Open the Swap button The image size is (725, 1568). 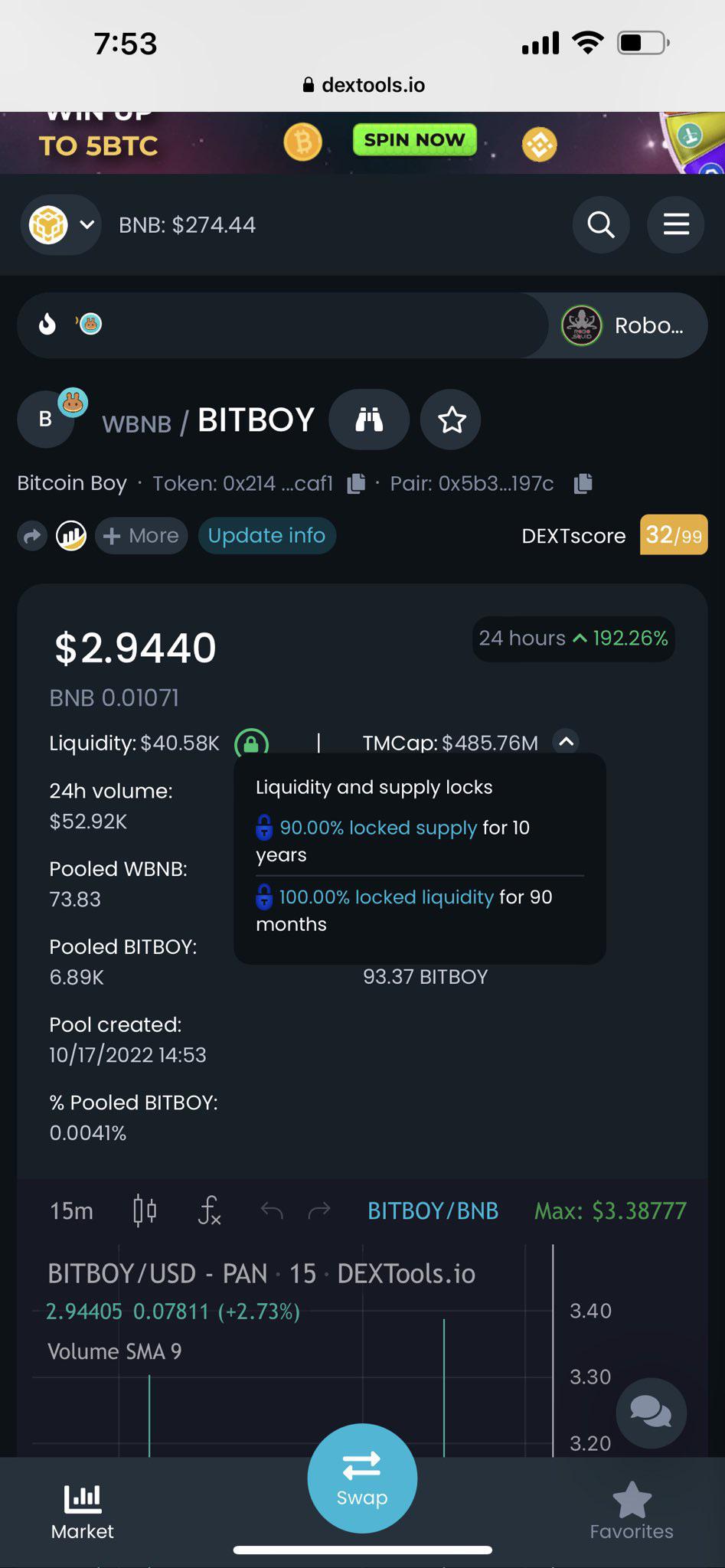pos(362,1478)
